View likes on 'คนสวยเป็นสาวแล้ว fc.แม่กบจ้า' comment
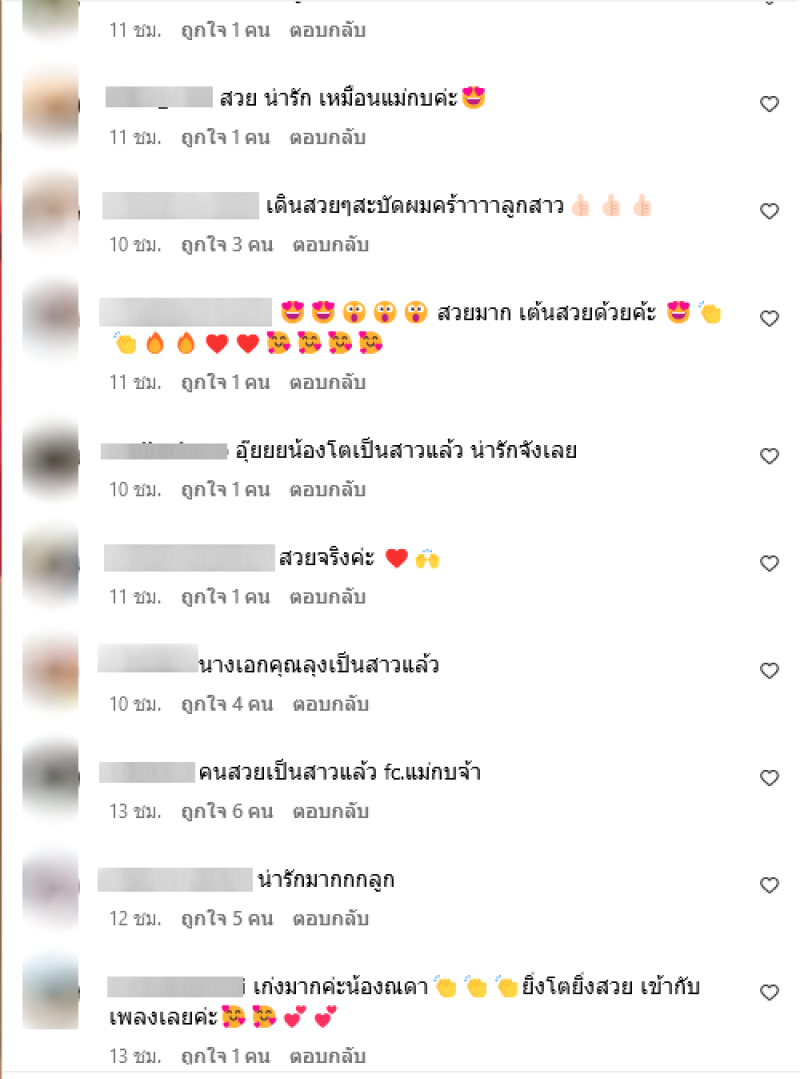 (227, 811)
